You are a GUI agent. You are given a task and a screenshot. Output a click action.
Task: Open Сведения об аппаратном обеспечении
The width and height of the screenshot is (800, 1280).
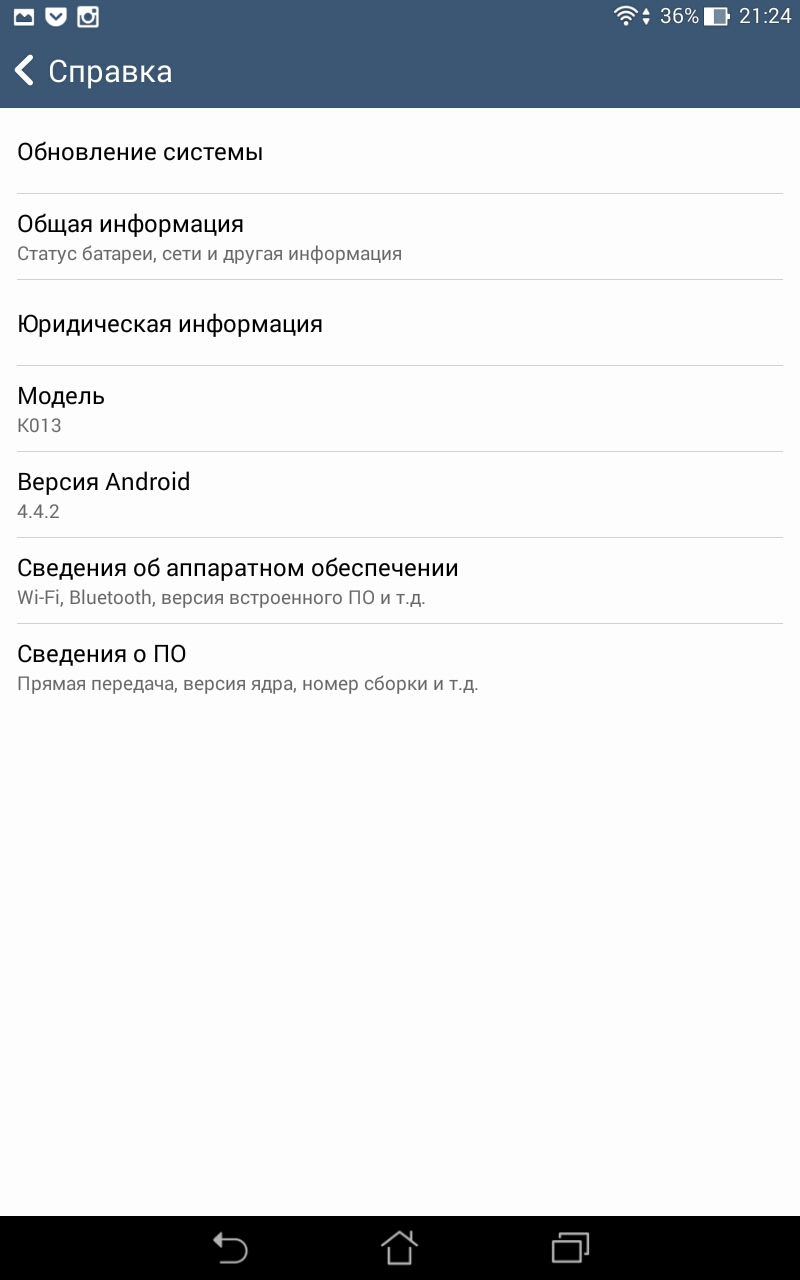click(400, 581)
